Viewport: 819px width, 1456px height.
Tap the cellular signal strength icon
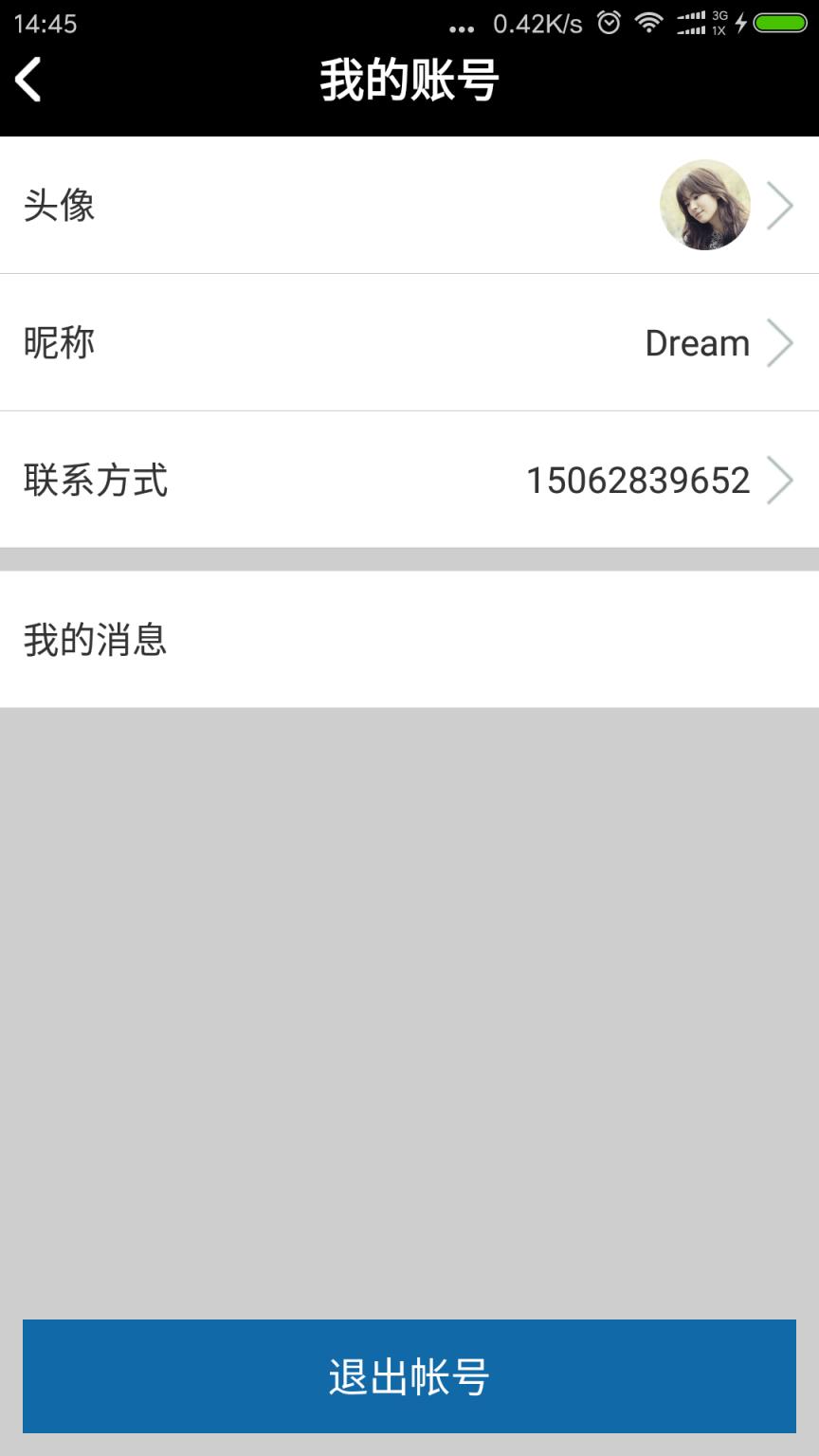coord(691,24)
